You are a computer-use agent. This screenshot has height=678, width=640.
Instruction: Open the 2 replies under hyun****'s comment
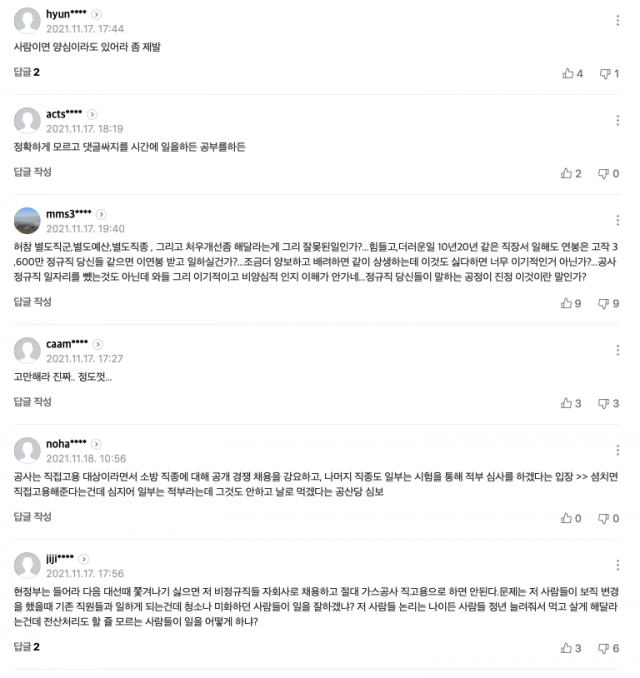point(27,72)
